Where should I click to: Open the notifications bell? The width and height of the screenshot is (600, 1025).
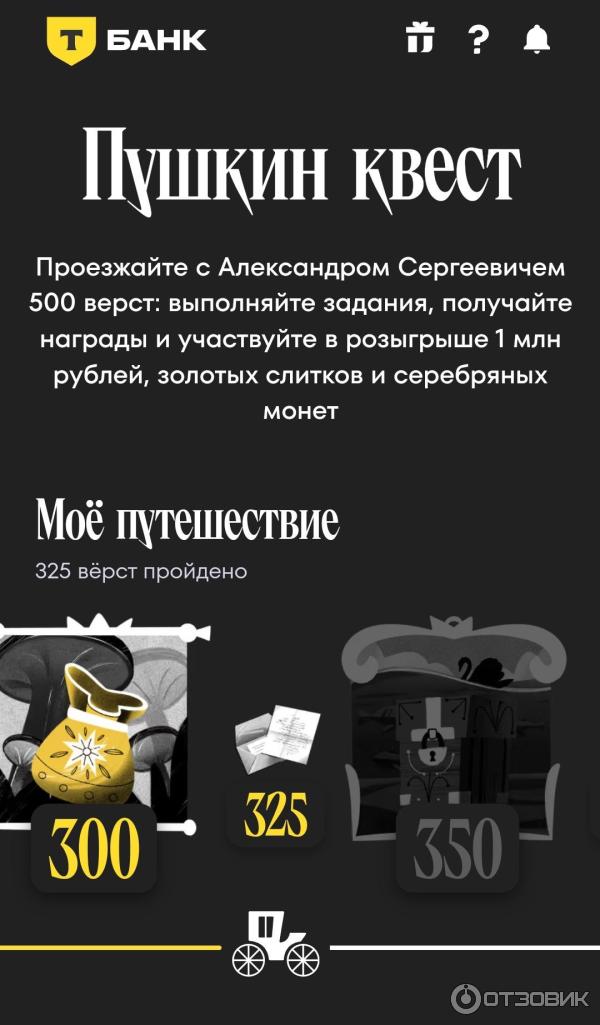click(x=537, y=40)
